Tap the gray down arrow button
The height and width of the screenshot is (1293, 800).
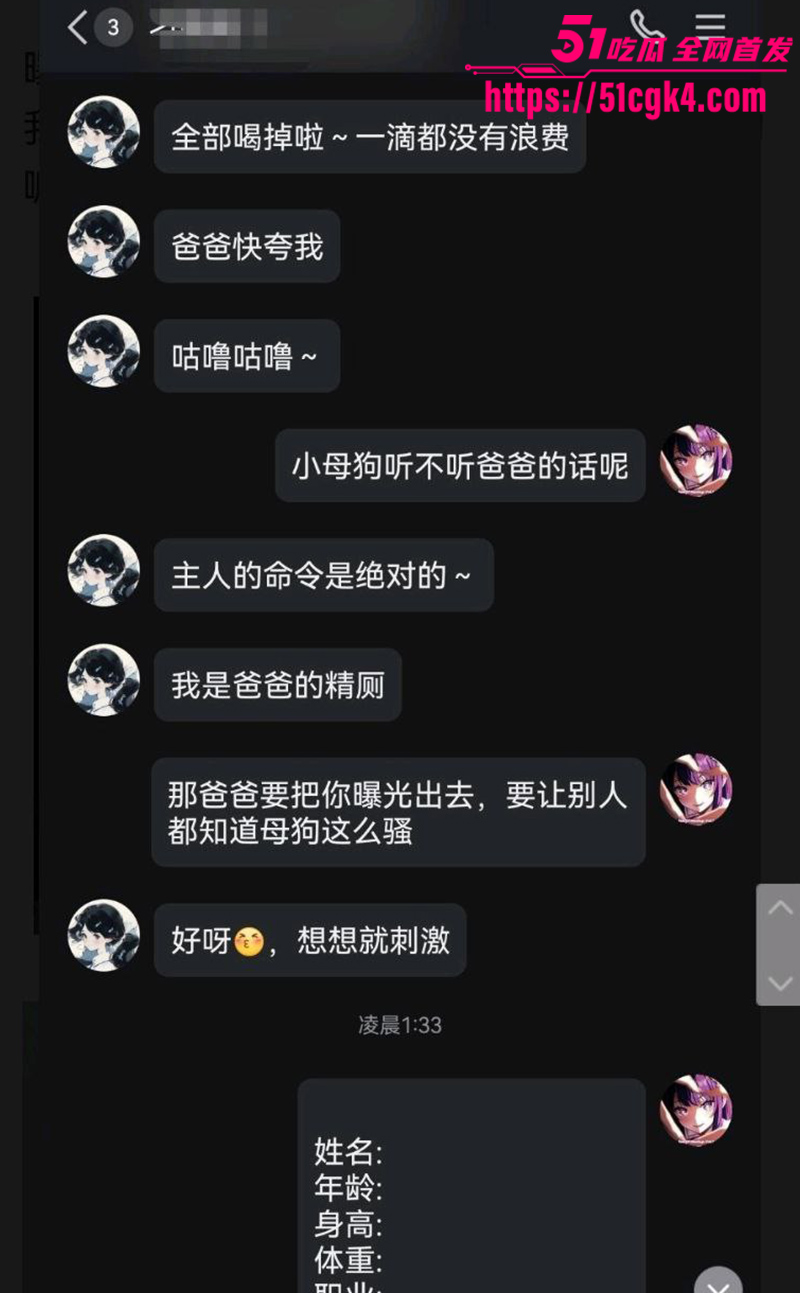click(779, 982)
